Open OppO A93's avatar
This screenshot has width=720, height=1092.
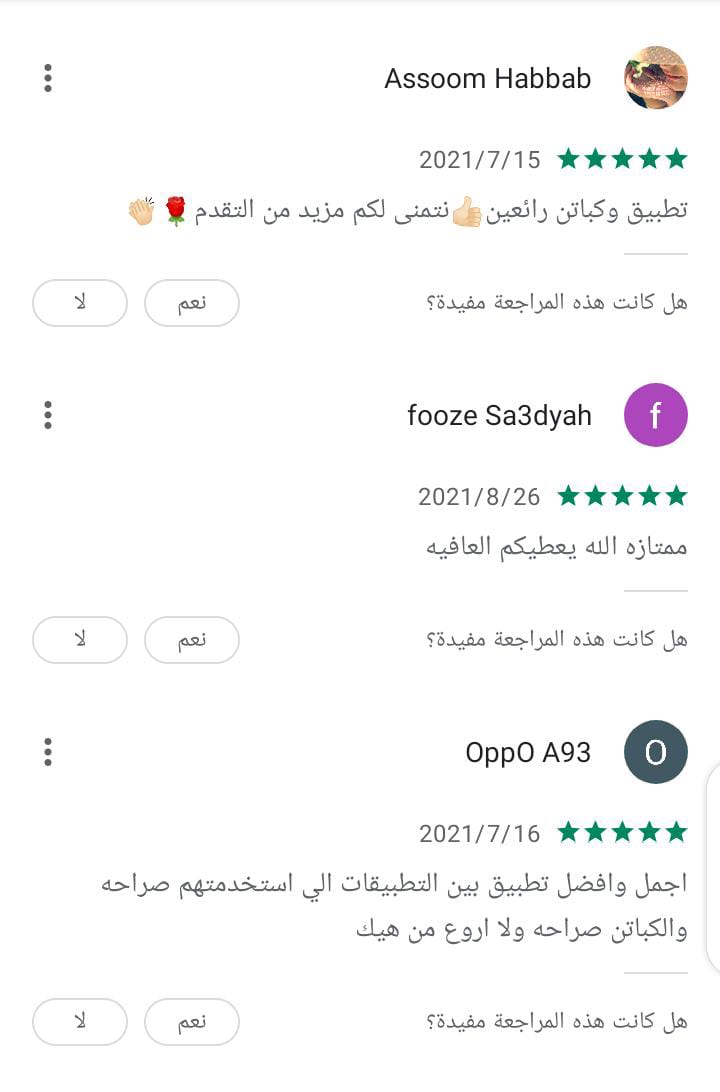[x=655, y=752]
